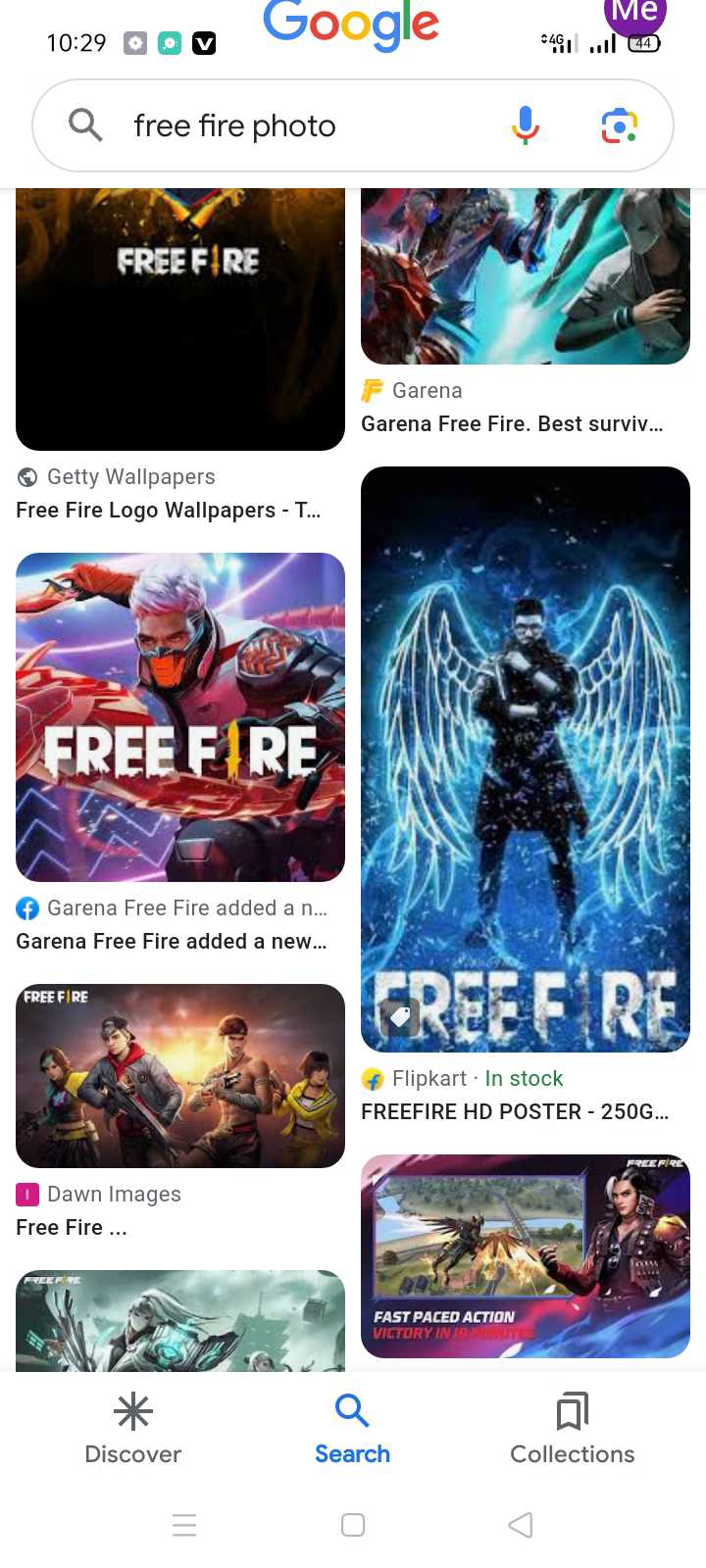This screenshot has height=1568, width=706.
Task: Open the Dawn Images Free Fire picture
Action: click(x=180, y=1076)
